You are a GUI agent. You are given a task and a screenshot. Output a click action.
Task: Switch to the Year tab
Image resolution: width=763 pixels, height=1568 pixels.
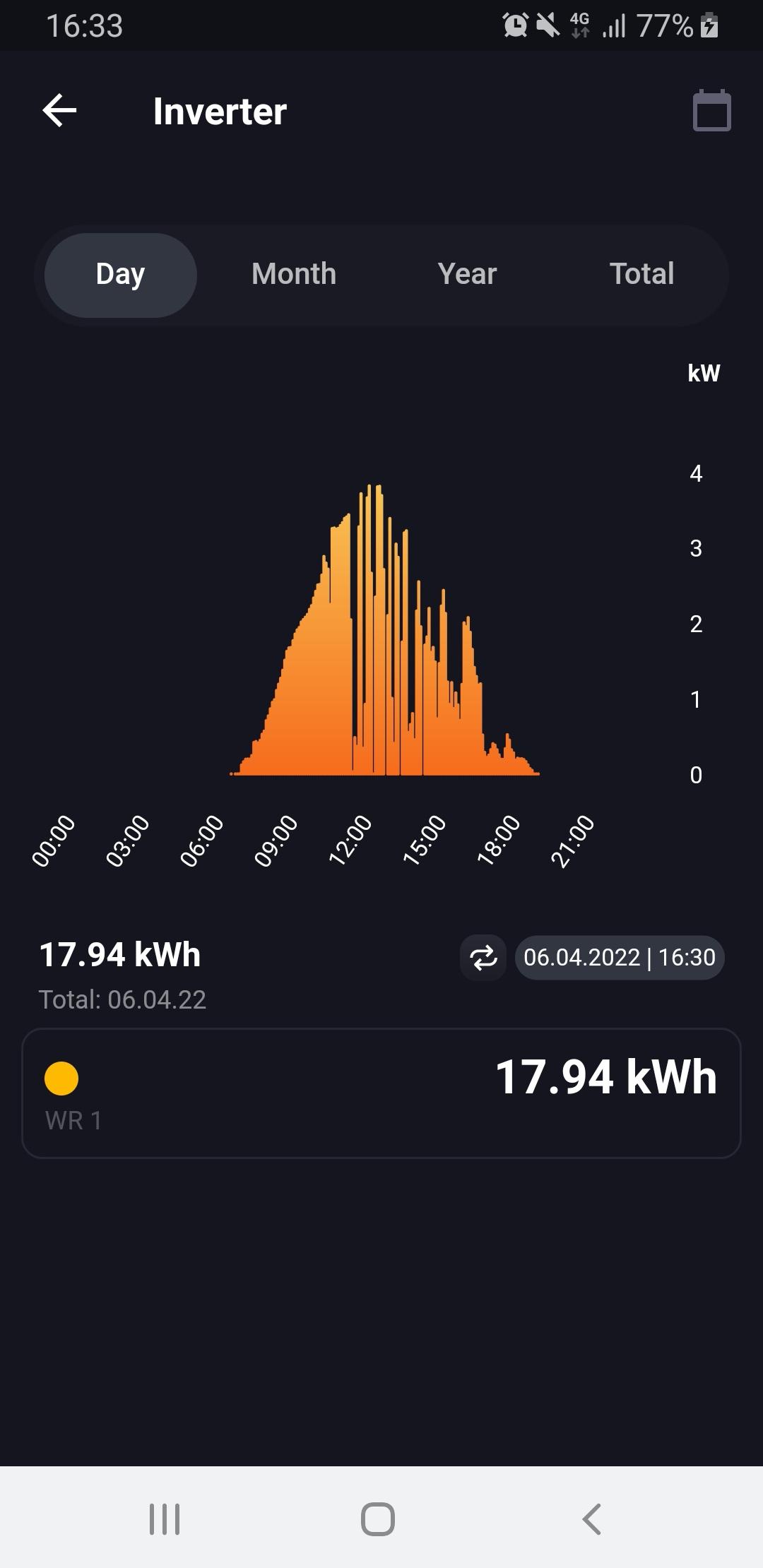click(467, 275)
